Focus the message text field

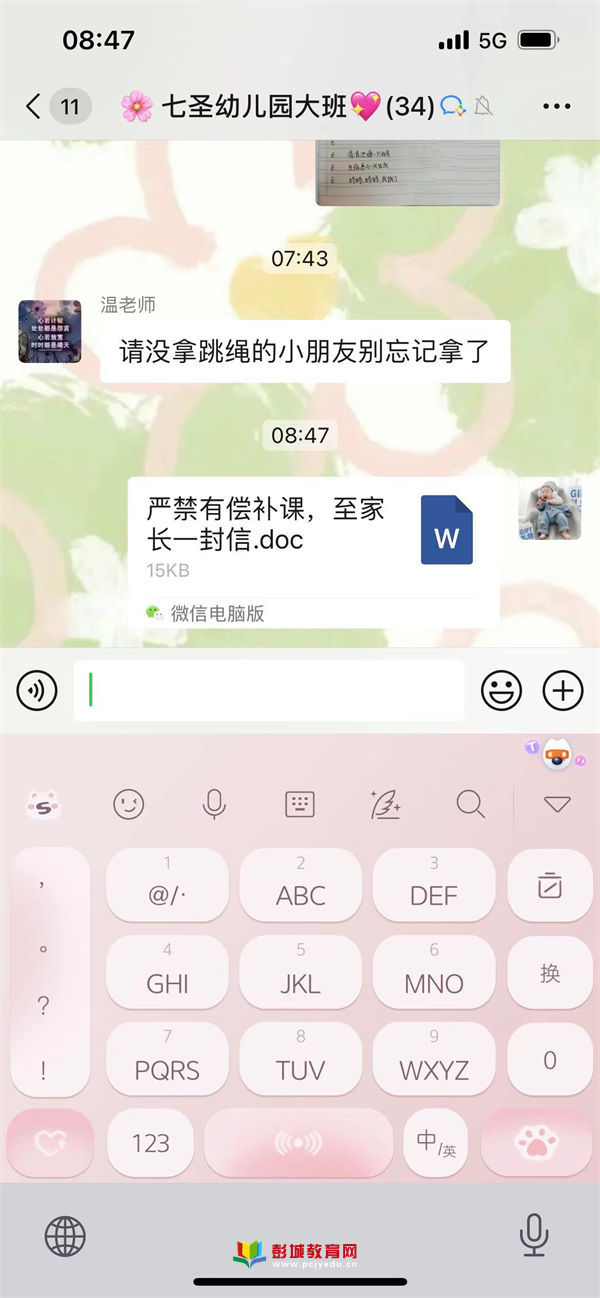pyautogui.click(x=268, y=690)
